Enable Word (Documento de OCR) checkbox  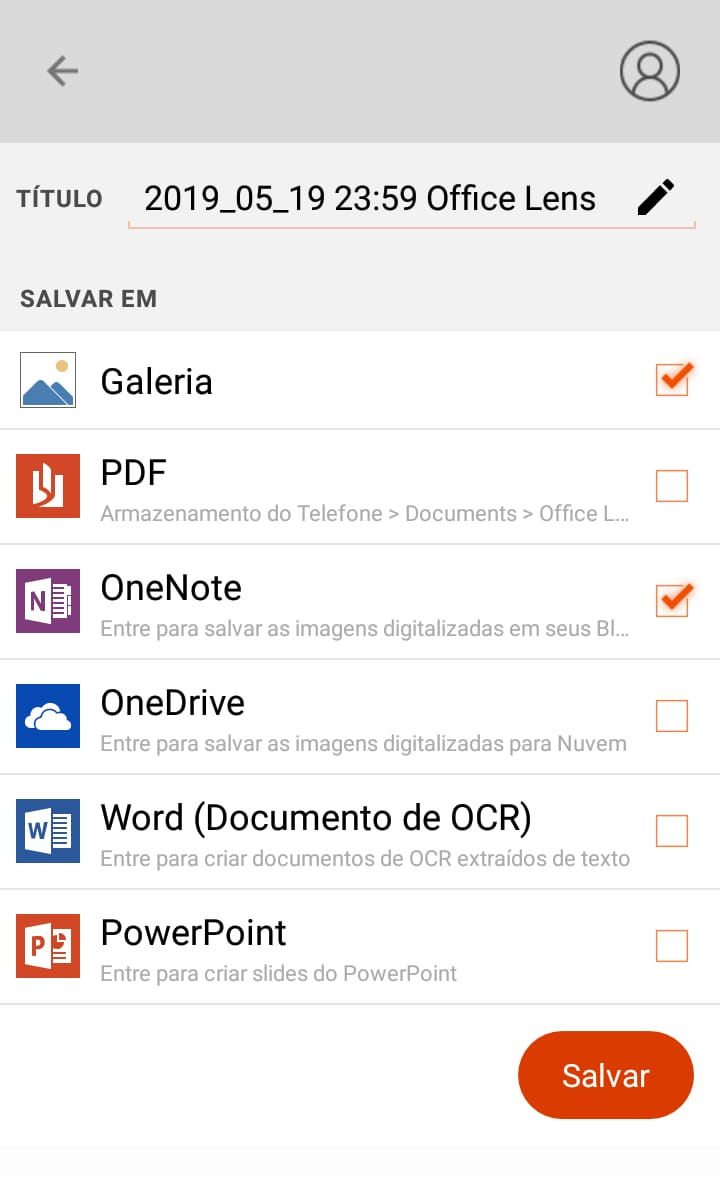671,831
